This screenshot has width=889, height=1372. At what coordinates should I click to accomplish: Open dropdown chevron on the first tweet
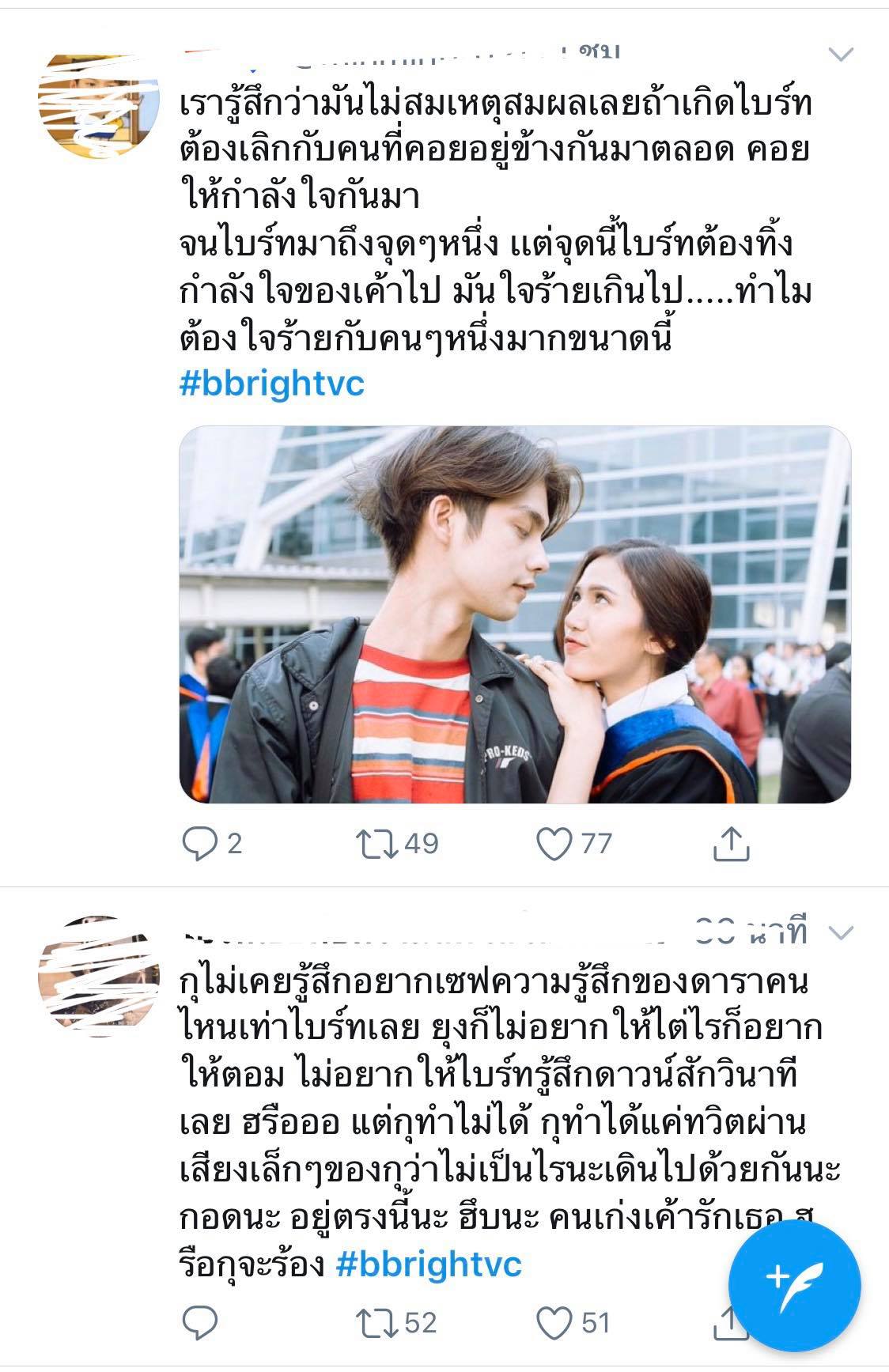tap(840, 55)
